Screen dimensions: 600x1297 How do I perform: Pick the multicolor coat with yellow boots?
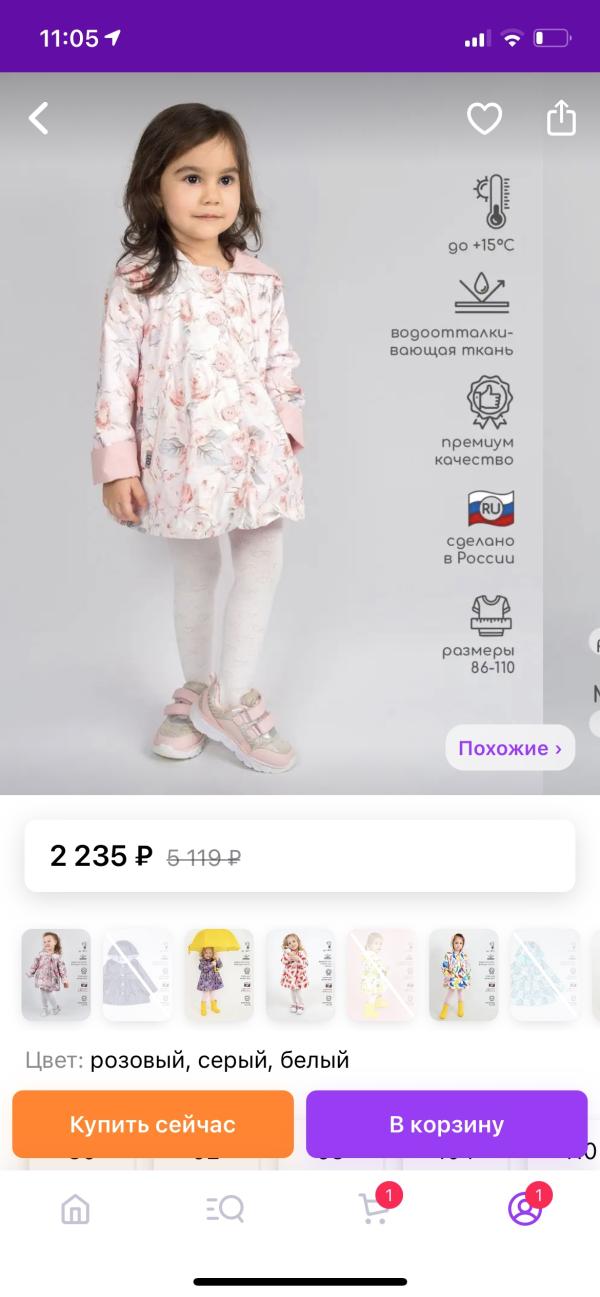[x=463, y=974]
